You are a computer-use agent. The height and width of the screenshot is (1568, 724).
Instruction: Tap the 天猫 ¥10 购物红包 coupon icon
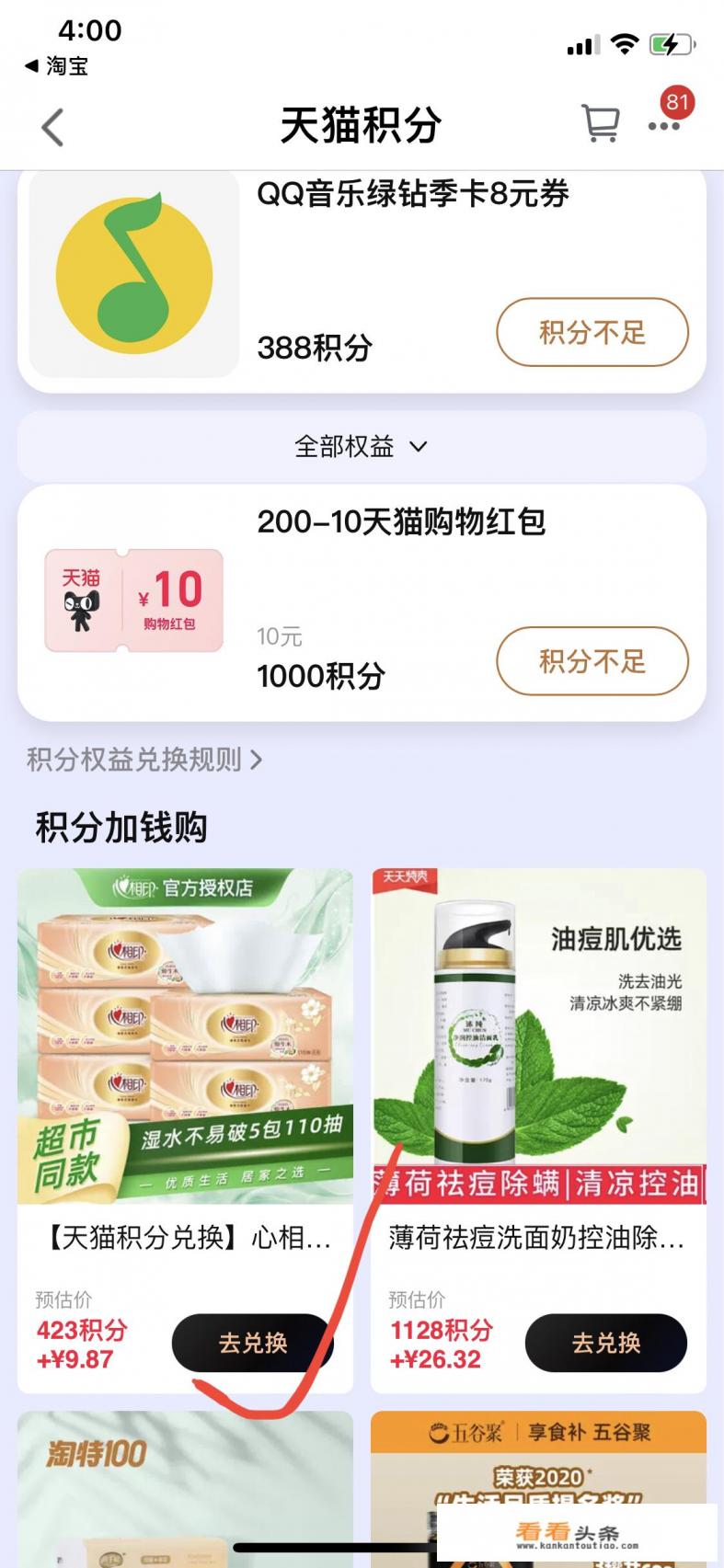[x=132, y=599]
